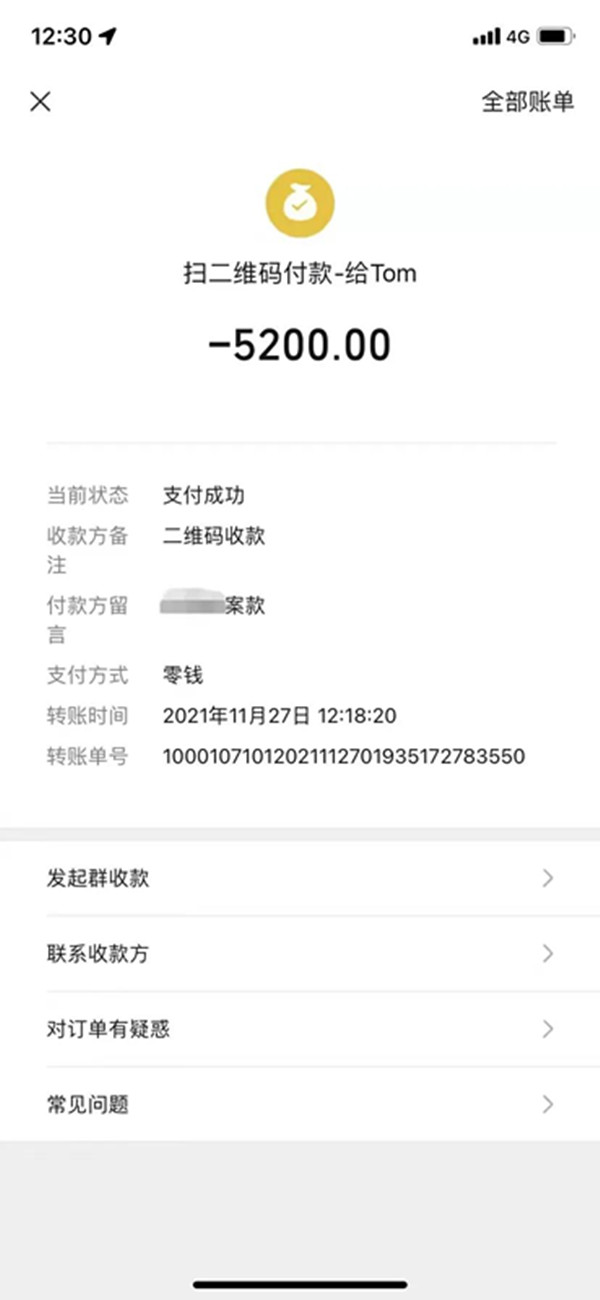Open the 发起群收款 row
Image resolution: width=600 pixels, height=1300 pixels.
299,878
